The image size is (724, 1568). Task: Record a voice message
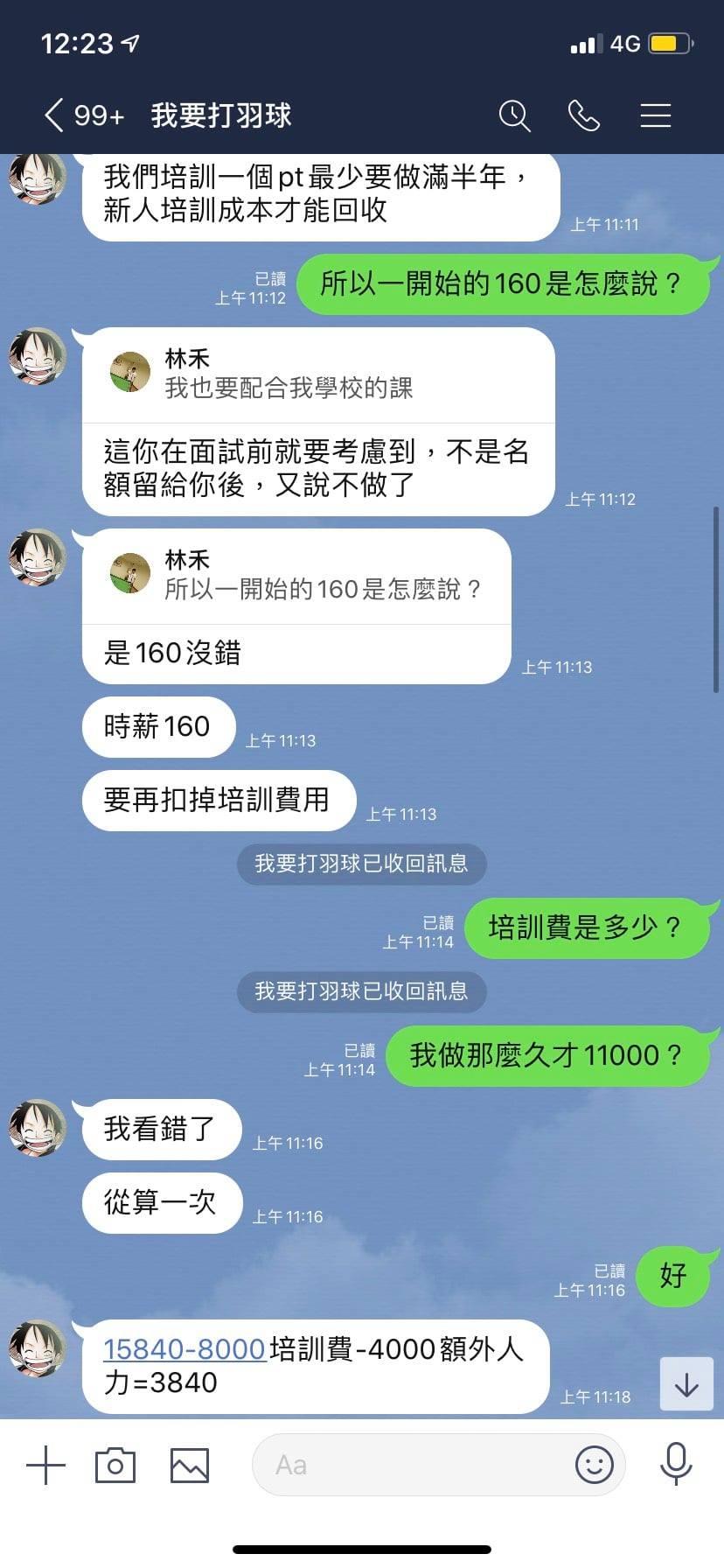(676, 1465)
